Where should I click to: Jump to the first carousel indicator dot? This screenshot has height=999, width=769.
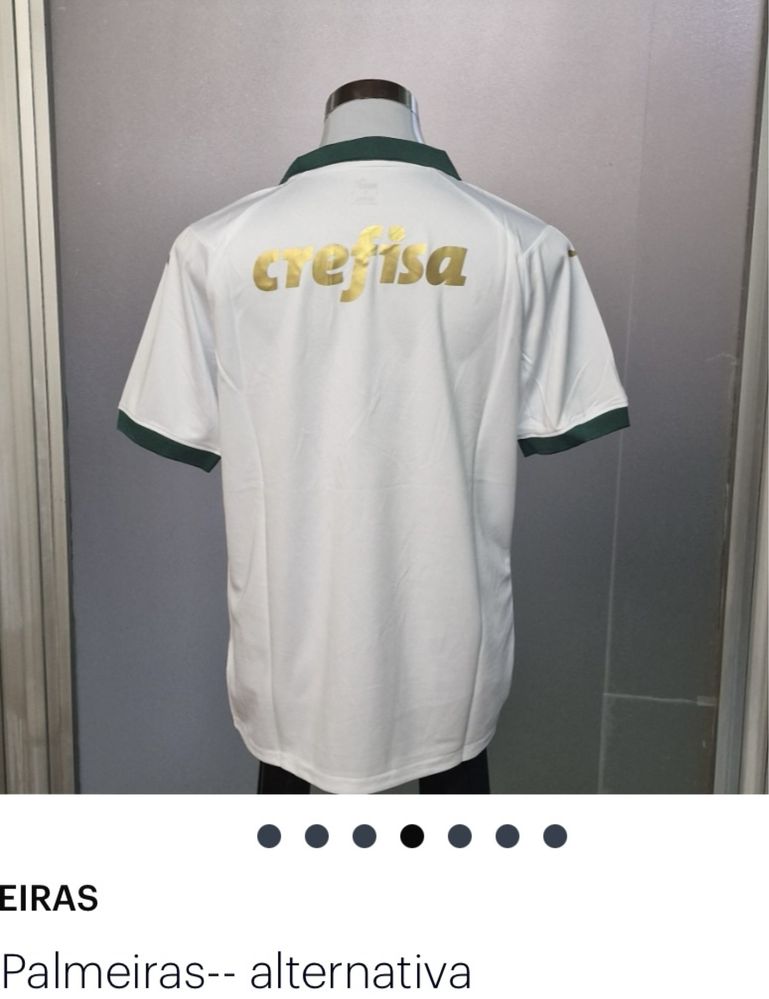point(269,836)
